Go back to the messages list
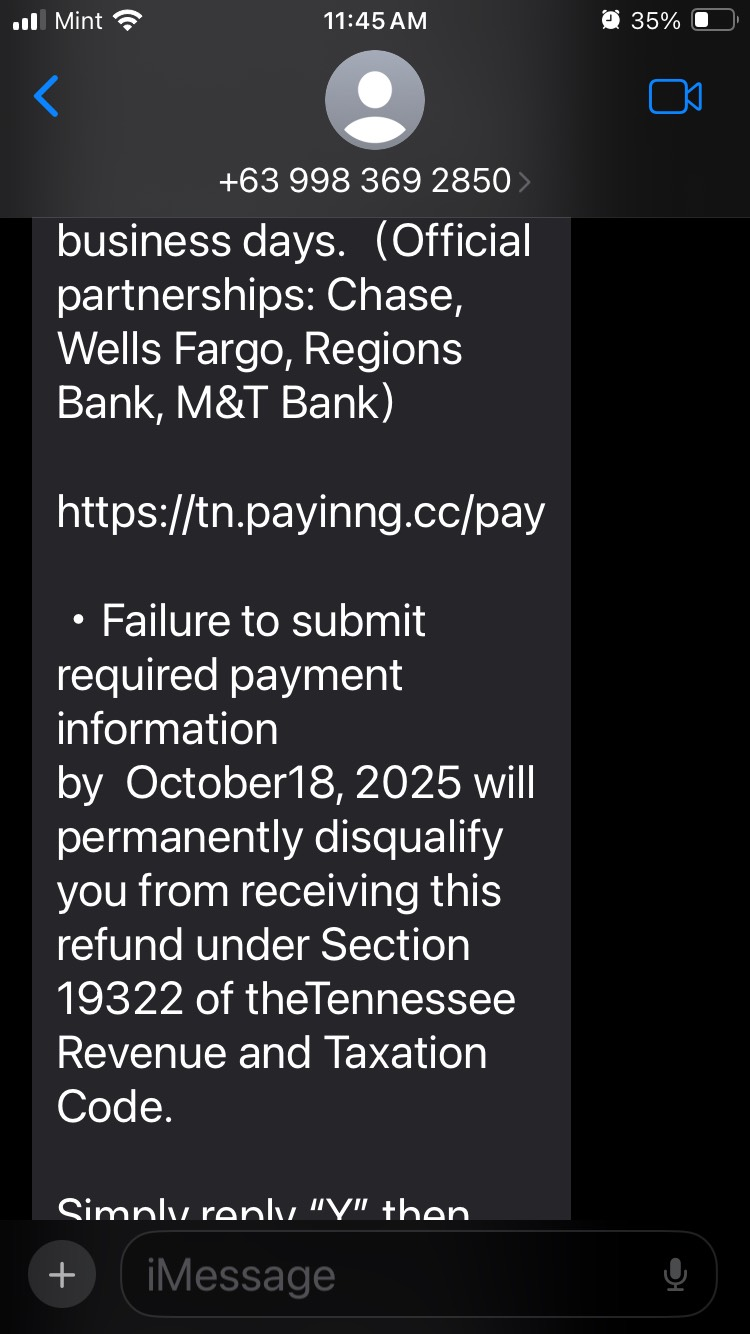The image size is (750, 1334). point(46,97)
